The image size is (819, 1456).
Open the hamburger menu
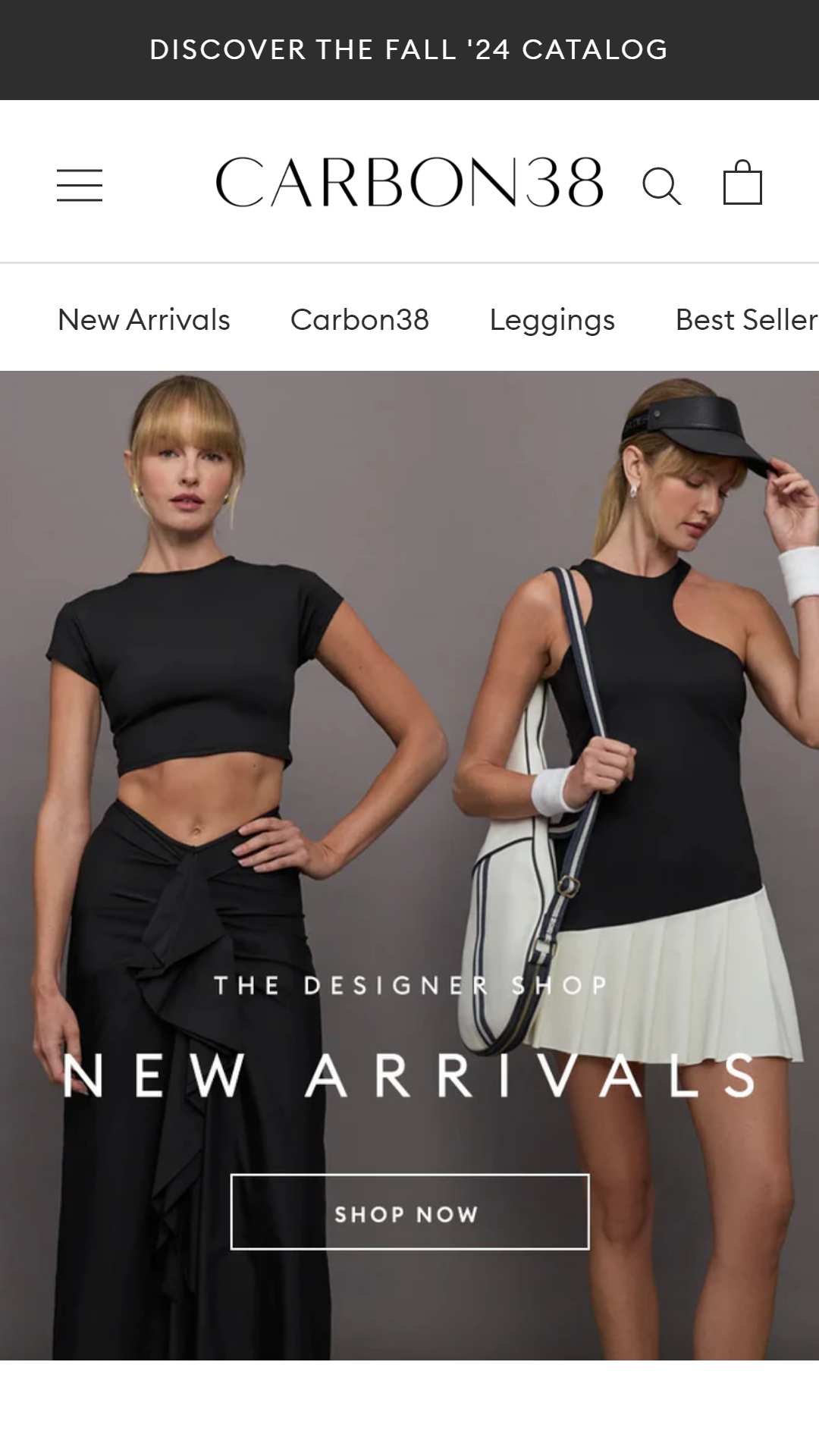coord(80,185)
